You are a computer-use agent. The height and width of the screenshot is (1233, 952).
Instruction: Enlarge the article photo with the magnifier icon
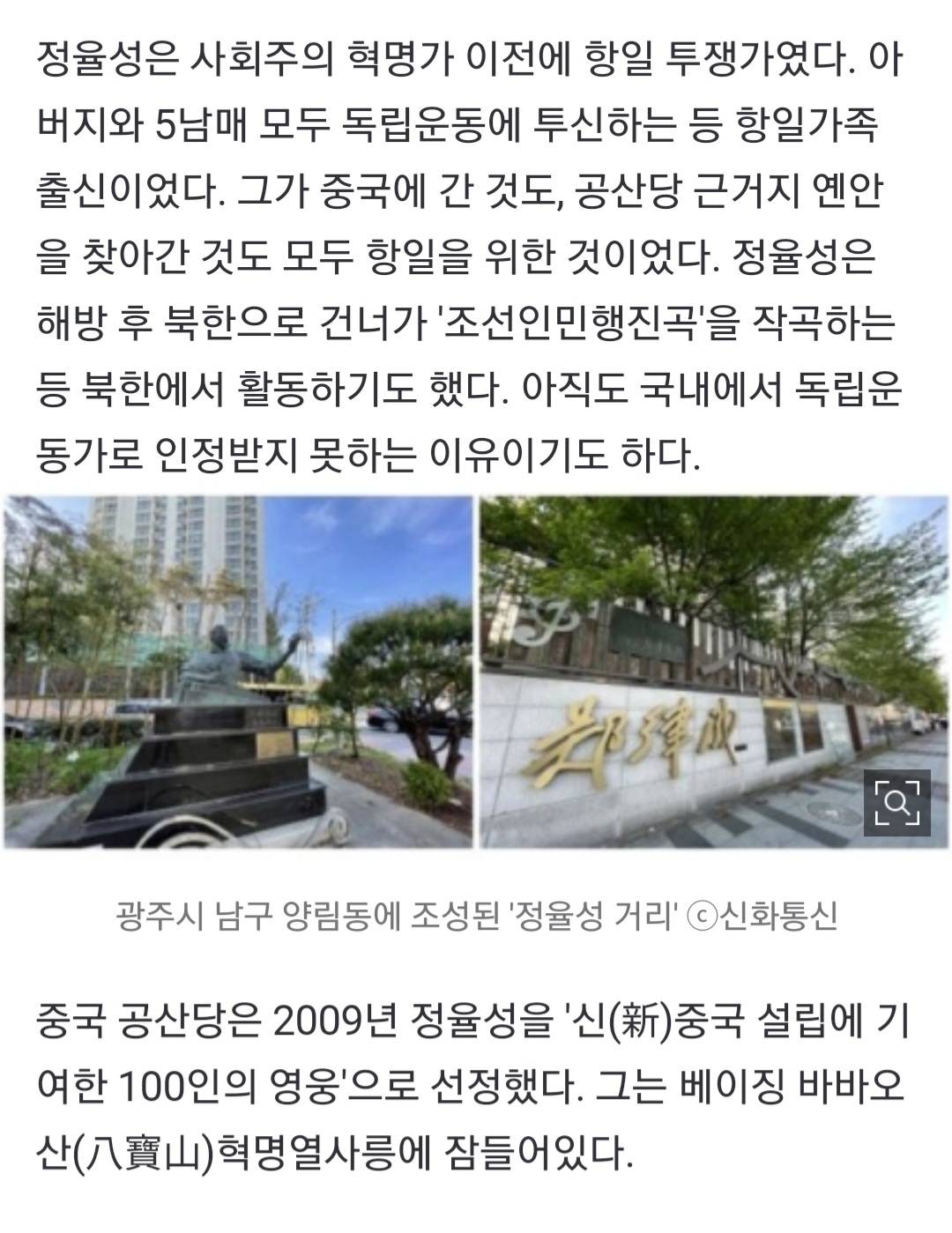click(896, 802)
